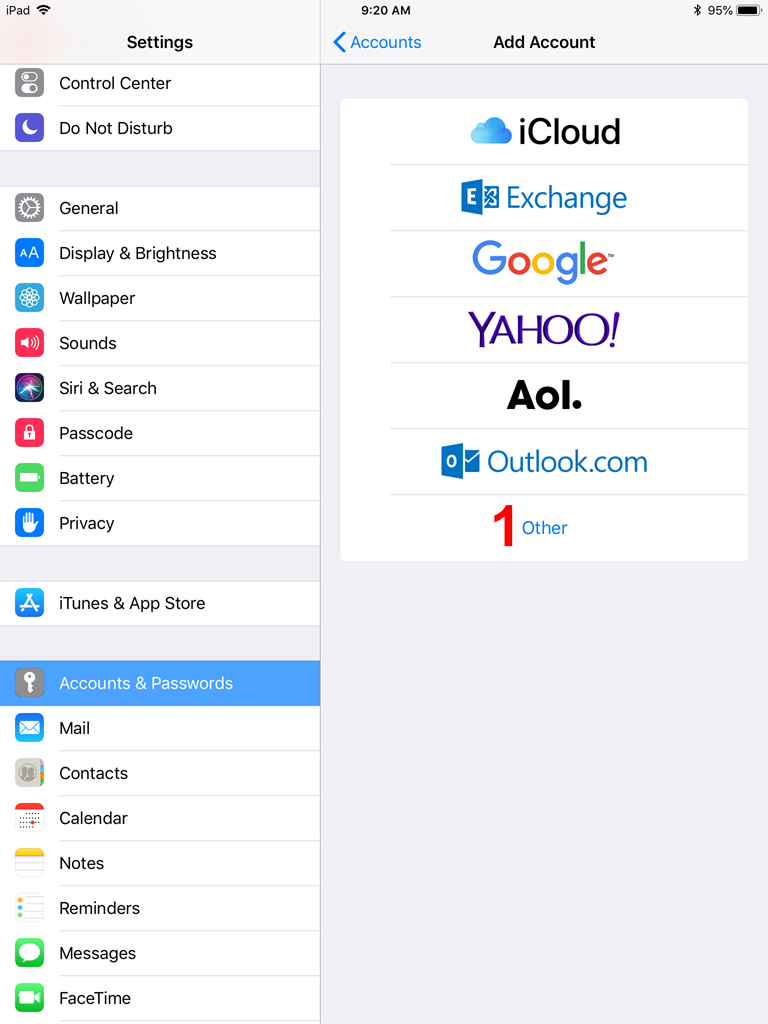Open Control Center settings
Image resolution: width=768 pixels, height=1024 pixels.
115,83
